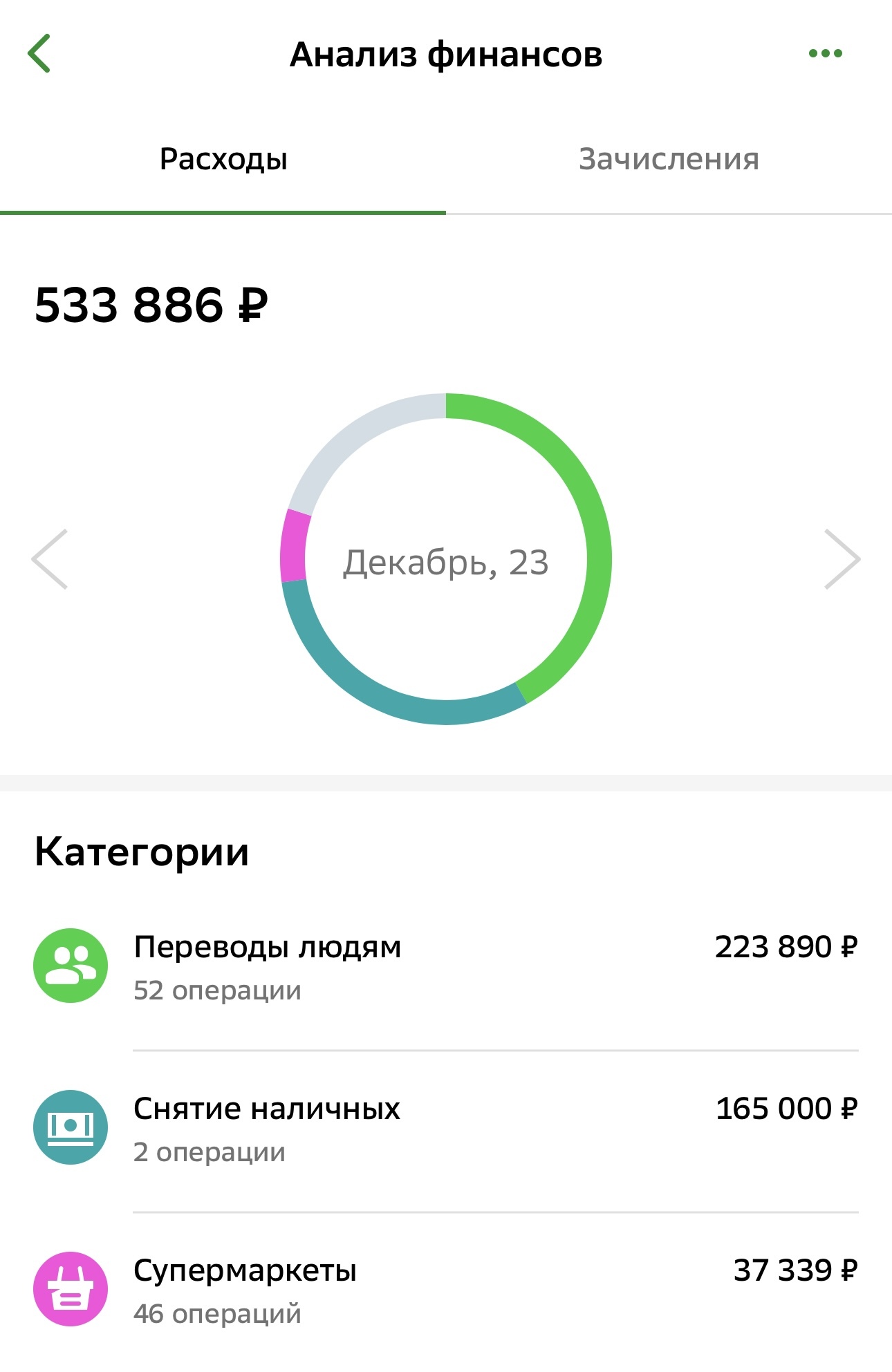View Супермаркеты spending details
The width and height of the screenshot is (892, 1372).
tap(446, 1290)
